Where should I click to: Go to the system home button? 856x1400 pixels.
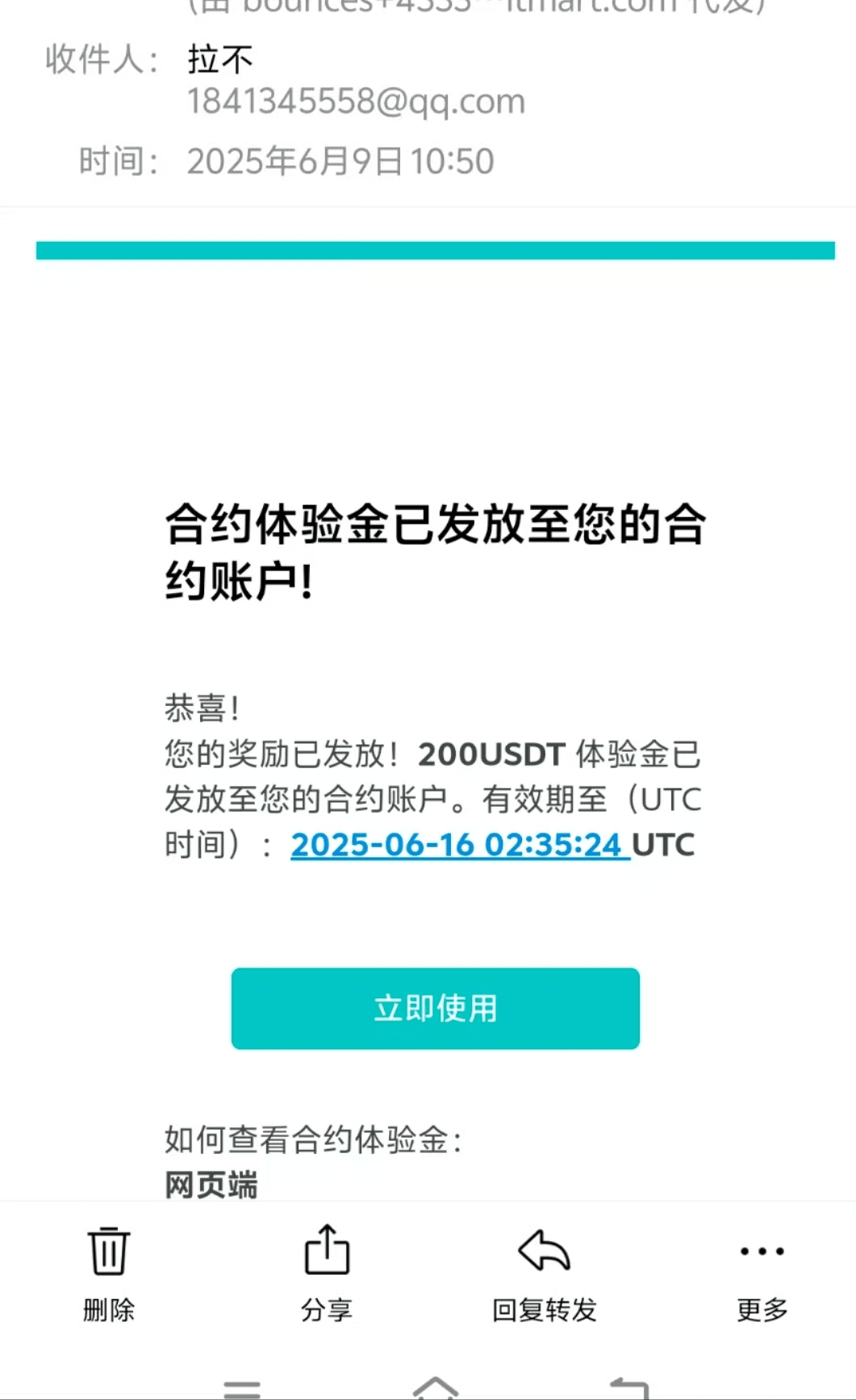(x=435, y=1387)
